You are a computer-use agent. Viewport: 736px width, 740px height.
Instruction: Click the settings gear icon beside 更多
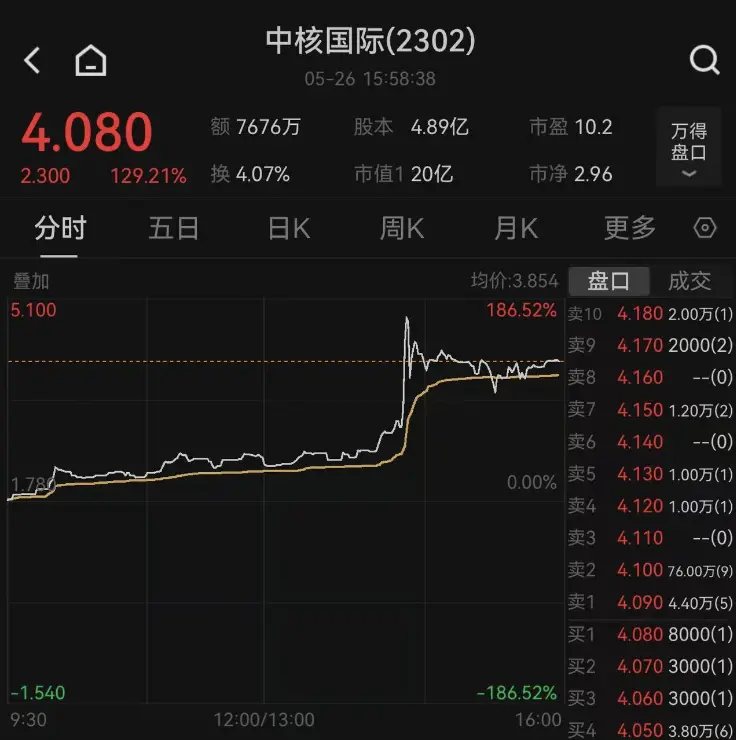[x=705, y=229]
